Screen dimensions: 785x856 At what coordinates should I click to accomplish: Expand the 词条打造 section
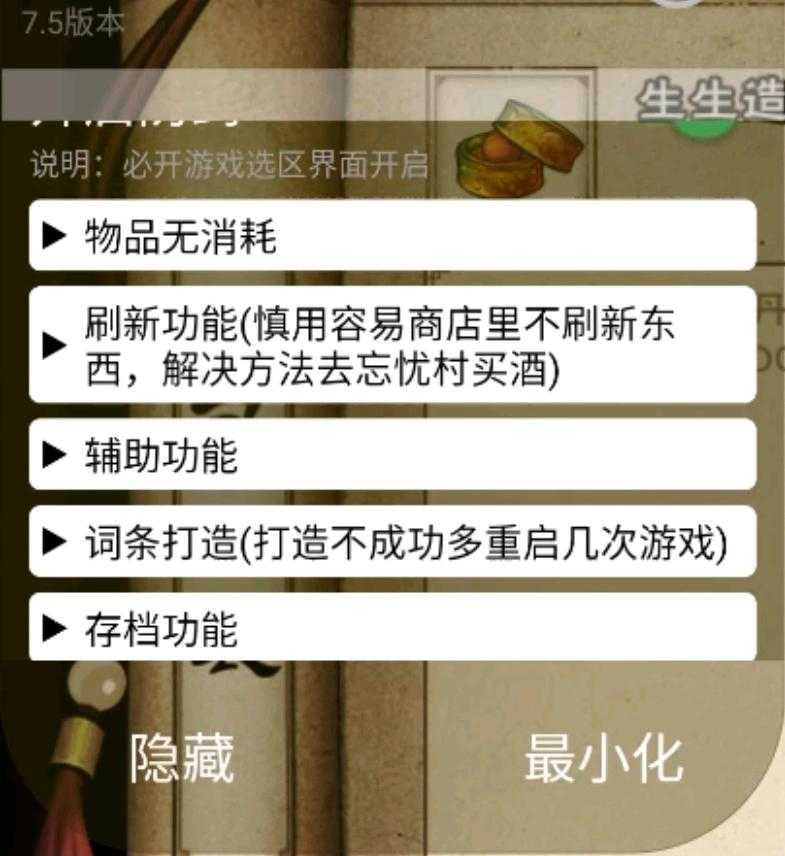tap(391, 542)
